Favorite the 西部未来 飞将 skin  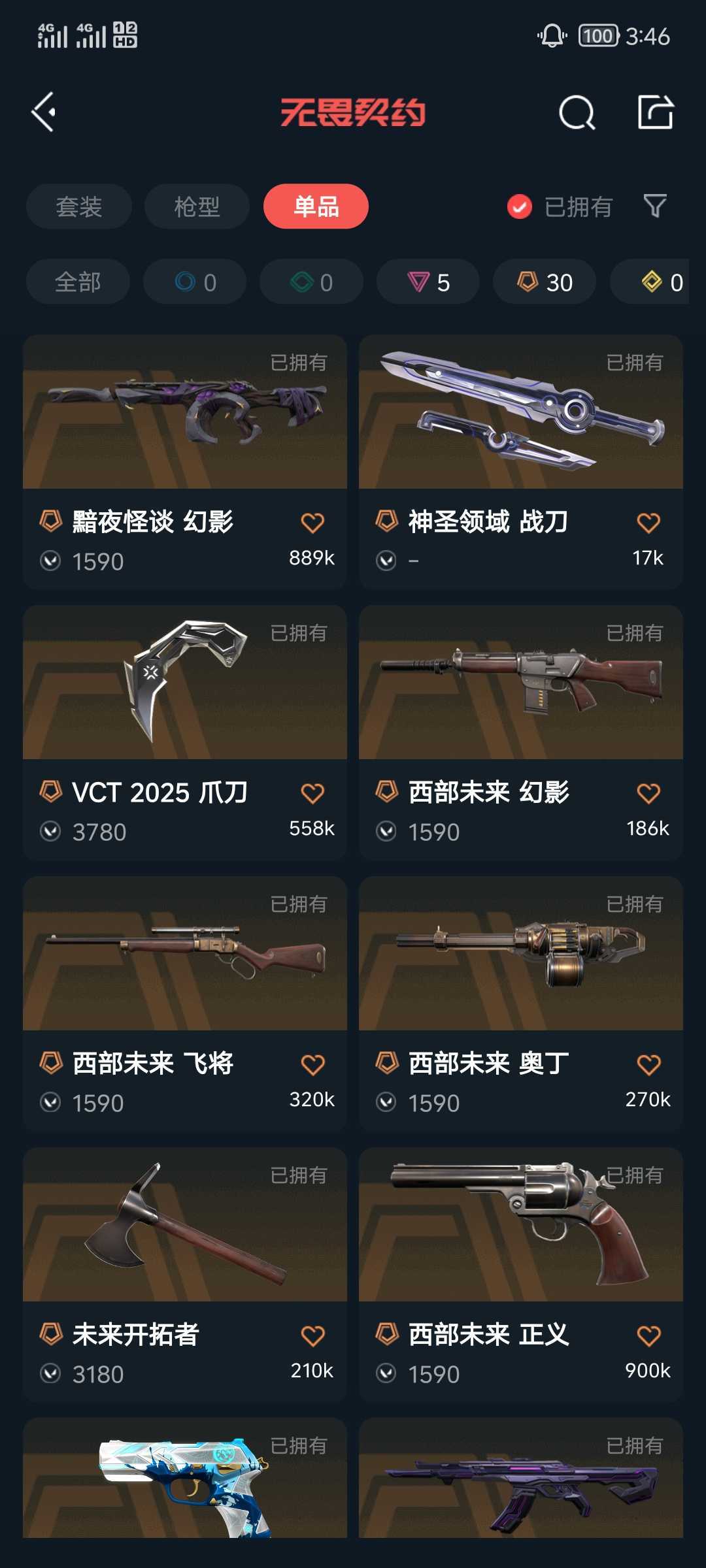click(x=312, y=1064)
